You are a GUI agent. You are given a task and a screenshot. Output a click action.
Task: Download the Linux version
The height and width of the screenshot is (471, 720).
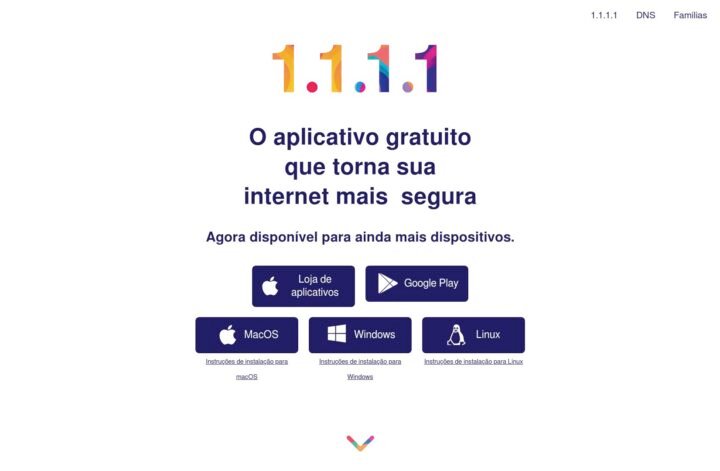(473, 335)
